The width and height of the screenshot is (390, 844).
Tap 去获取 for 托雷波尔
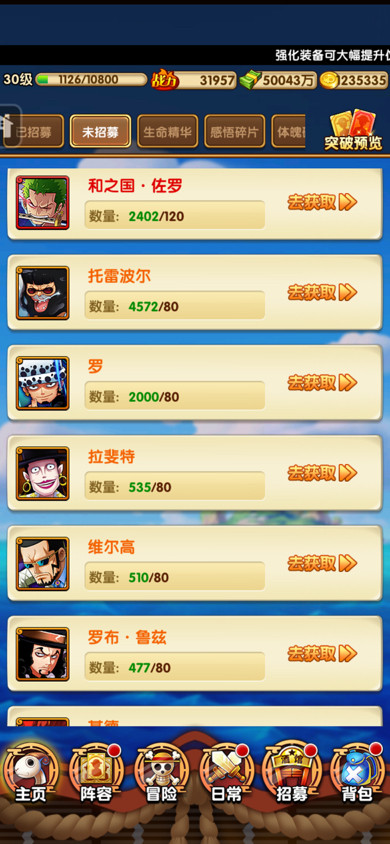(322, 292)
